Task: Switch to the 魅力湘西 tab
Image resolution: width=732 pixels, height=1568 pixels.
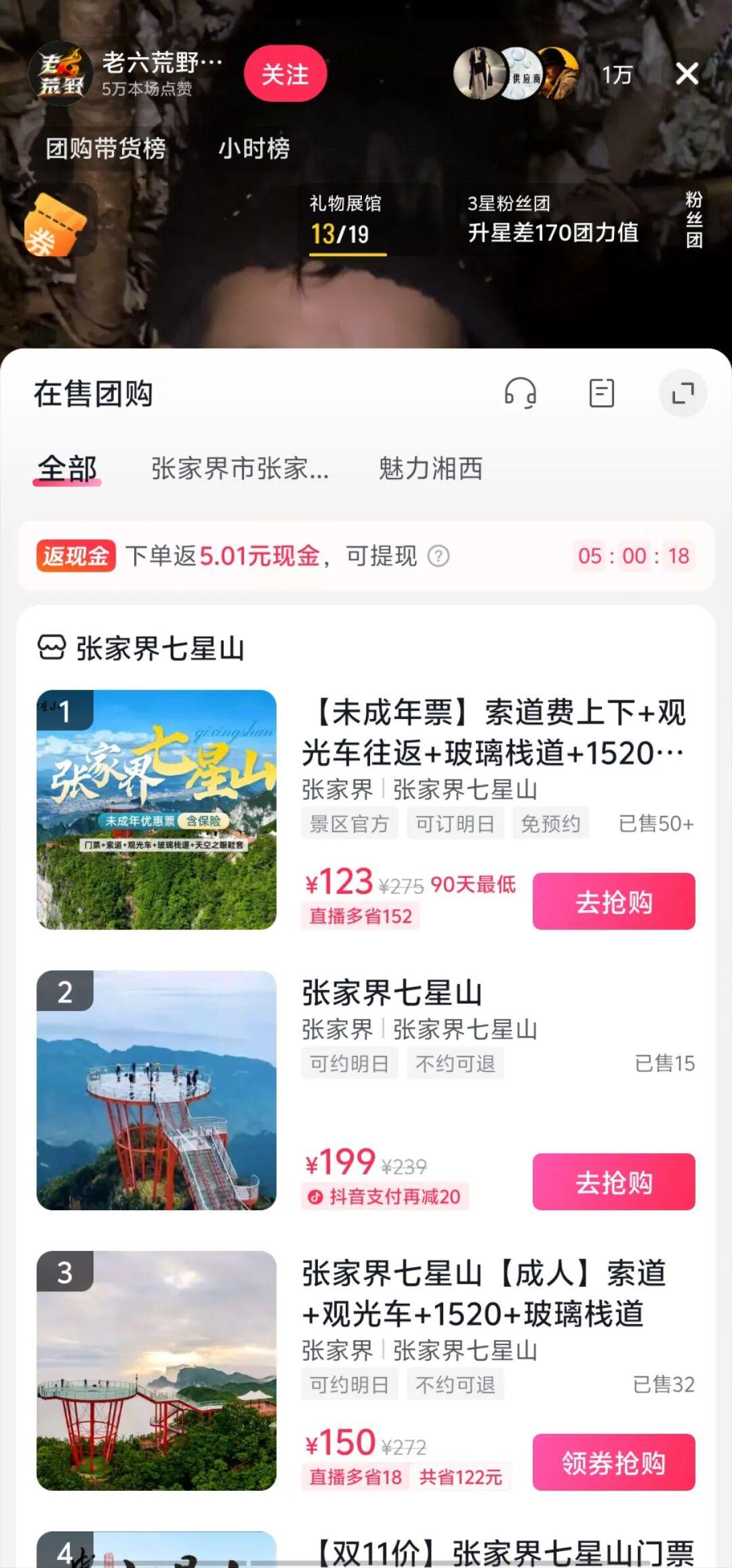Action: click(x=430, y=470)
